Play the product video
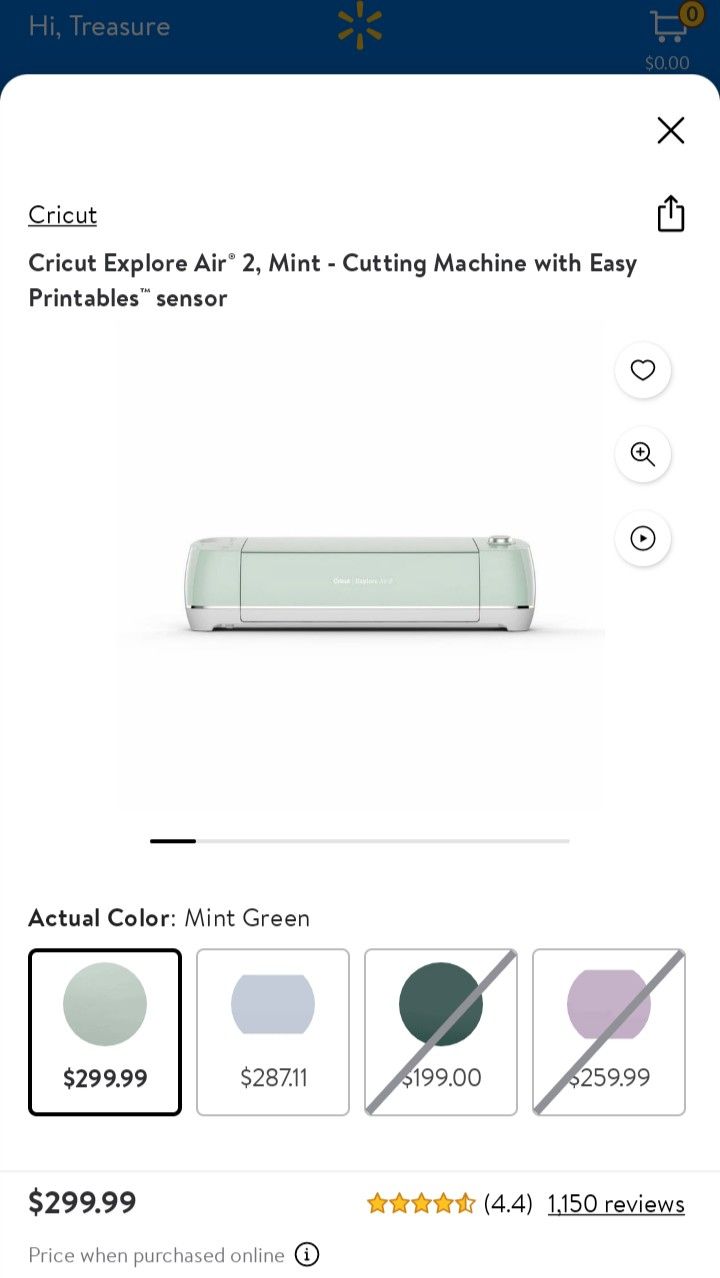Screen dimensions: 720x1278 [642, 538]
